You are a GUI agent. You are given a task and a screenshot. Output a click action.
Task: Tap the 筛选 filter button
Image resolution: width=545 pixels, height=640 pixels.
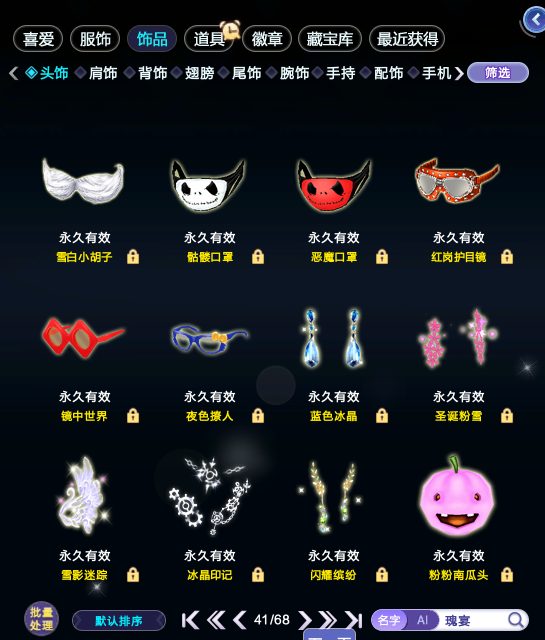(x=498, y=73)
